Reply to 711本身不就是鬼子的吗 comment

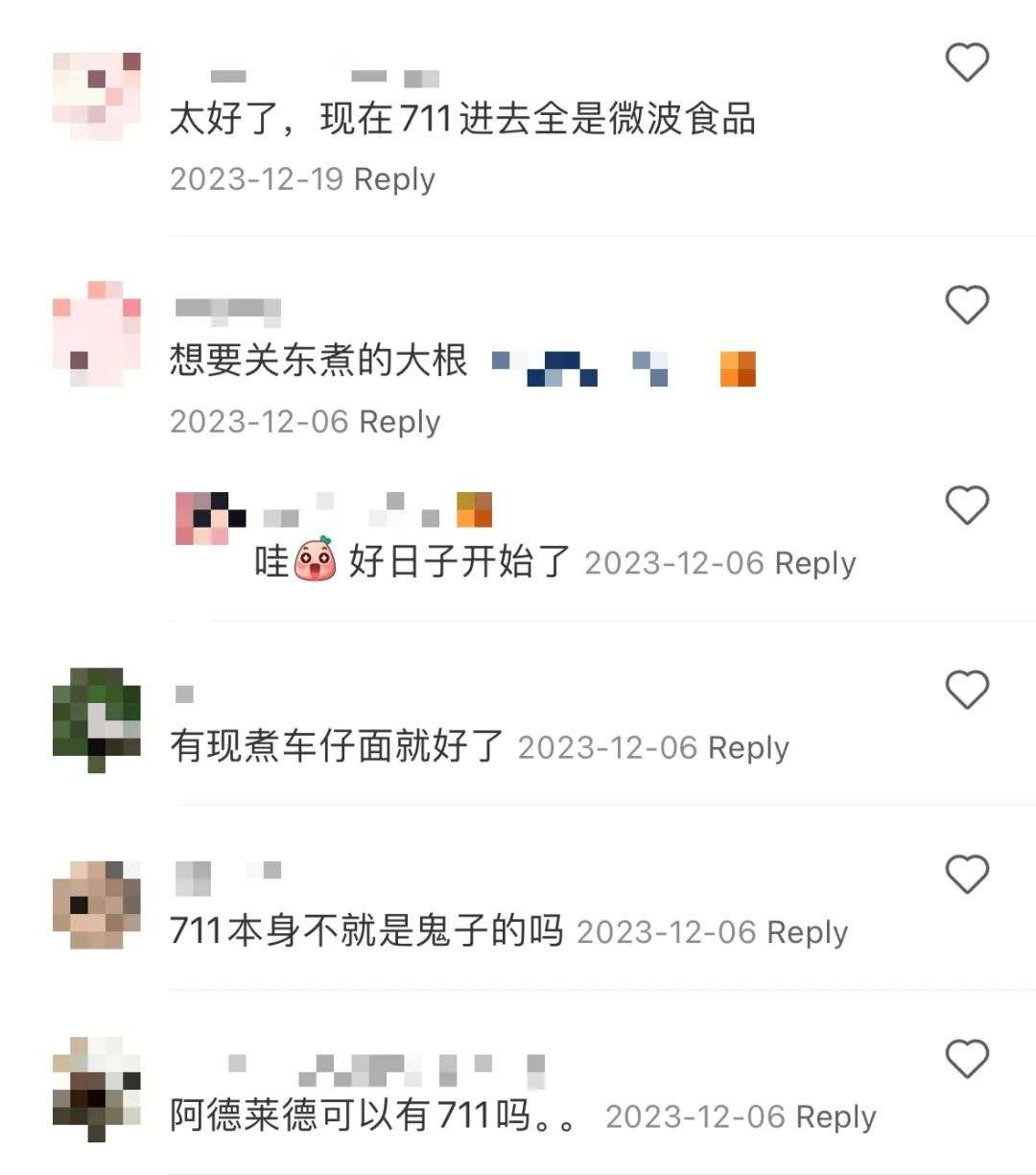pyautogui.click(x=808, y=932)
